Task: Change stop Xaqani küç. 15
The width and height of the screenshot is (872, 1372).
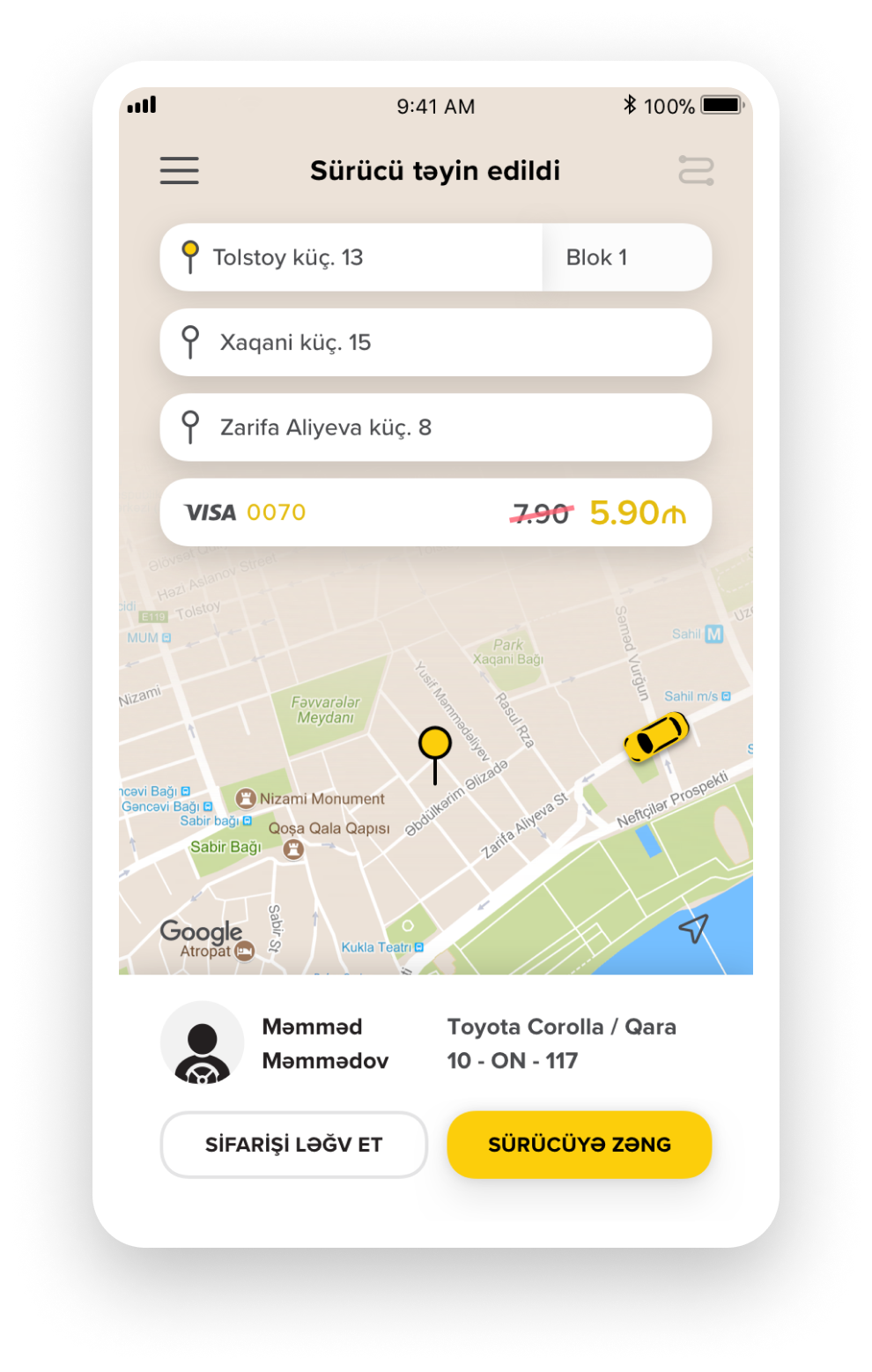Action: click(435, 343)
